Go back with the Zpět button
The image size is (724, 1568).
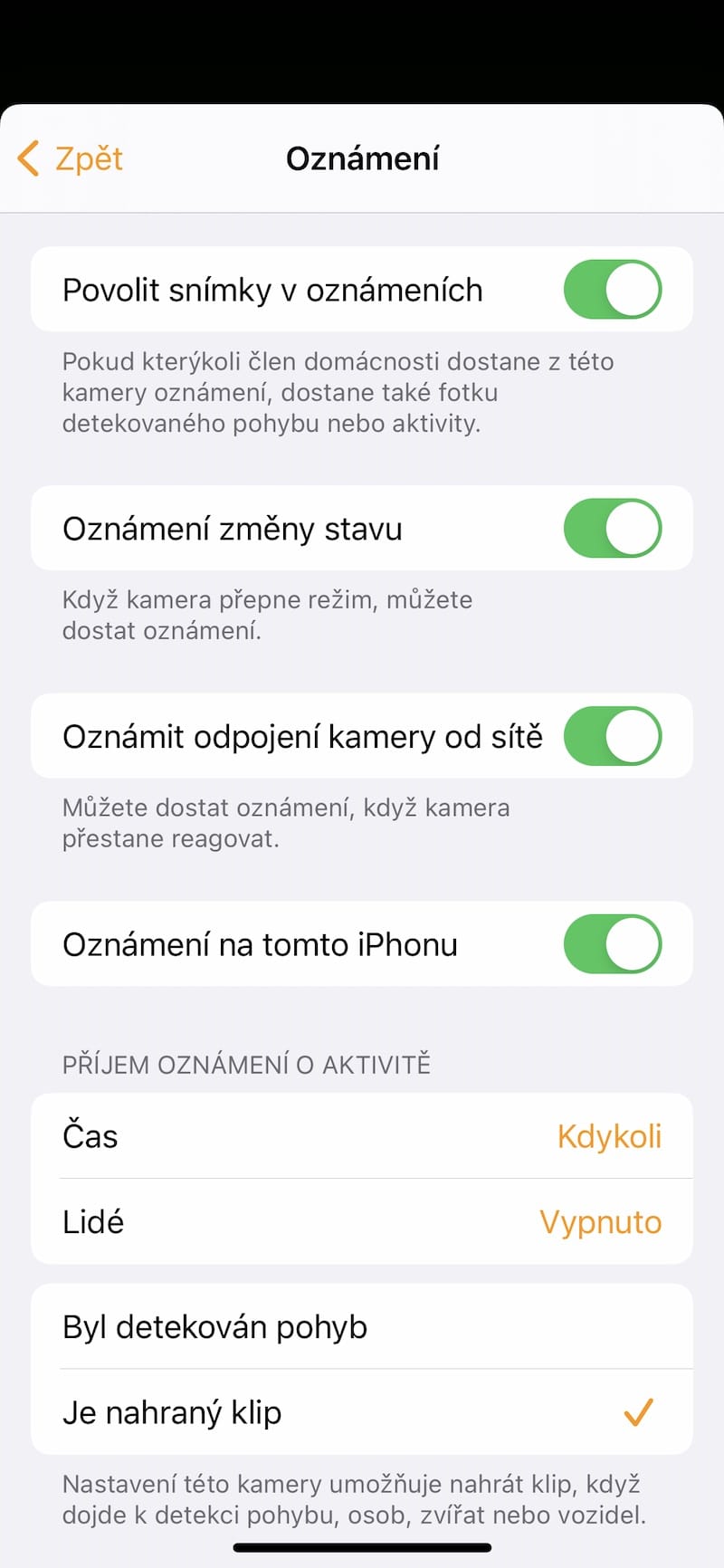[x=71, y=158]
